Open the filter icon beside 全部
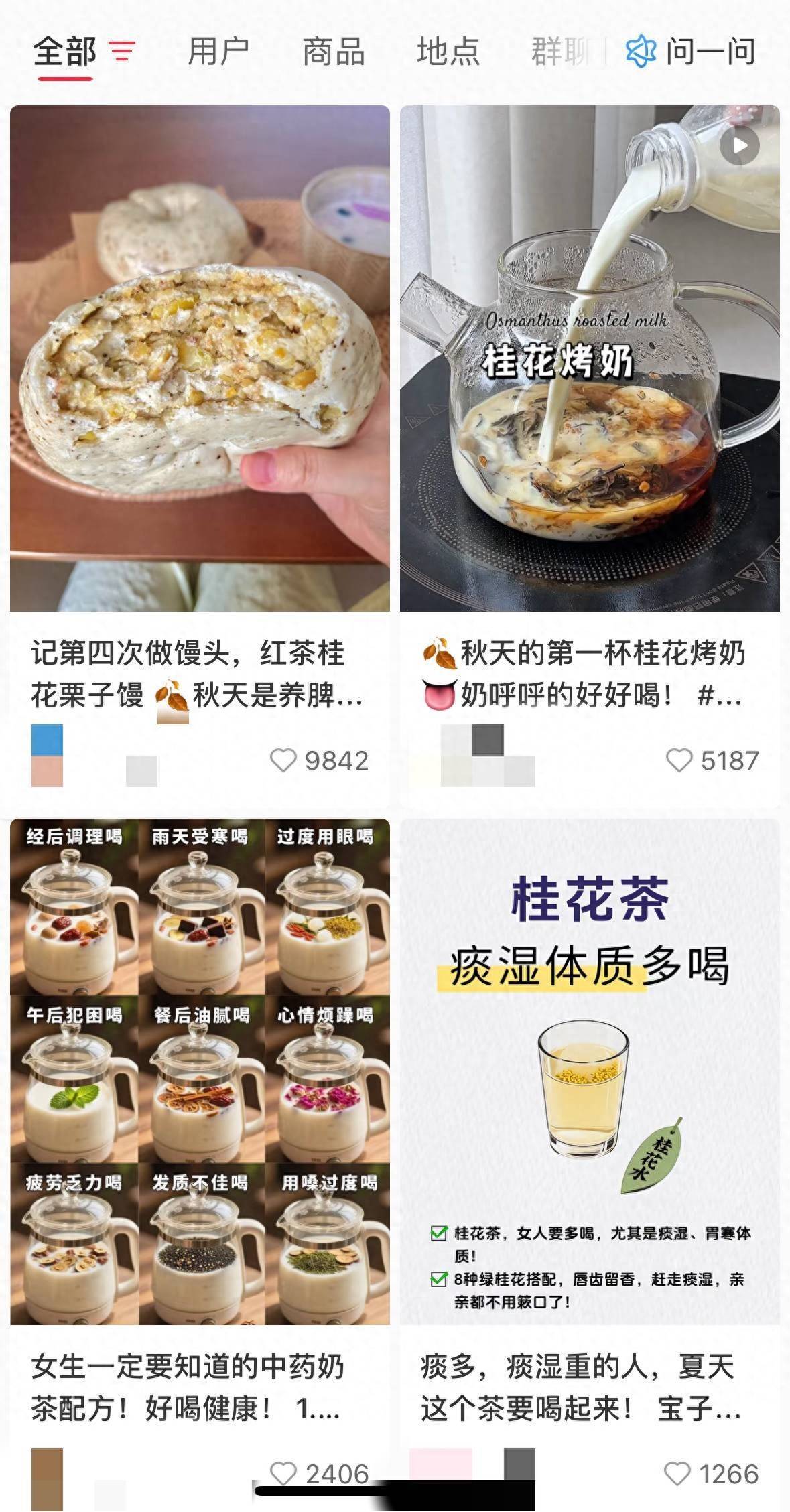This screenshot has height=1512, width=790. [123, 52]
